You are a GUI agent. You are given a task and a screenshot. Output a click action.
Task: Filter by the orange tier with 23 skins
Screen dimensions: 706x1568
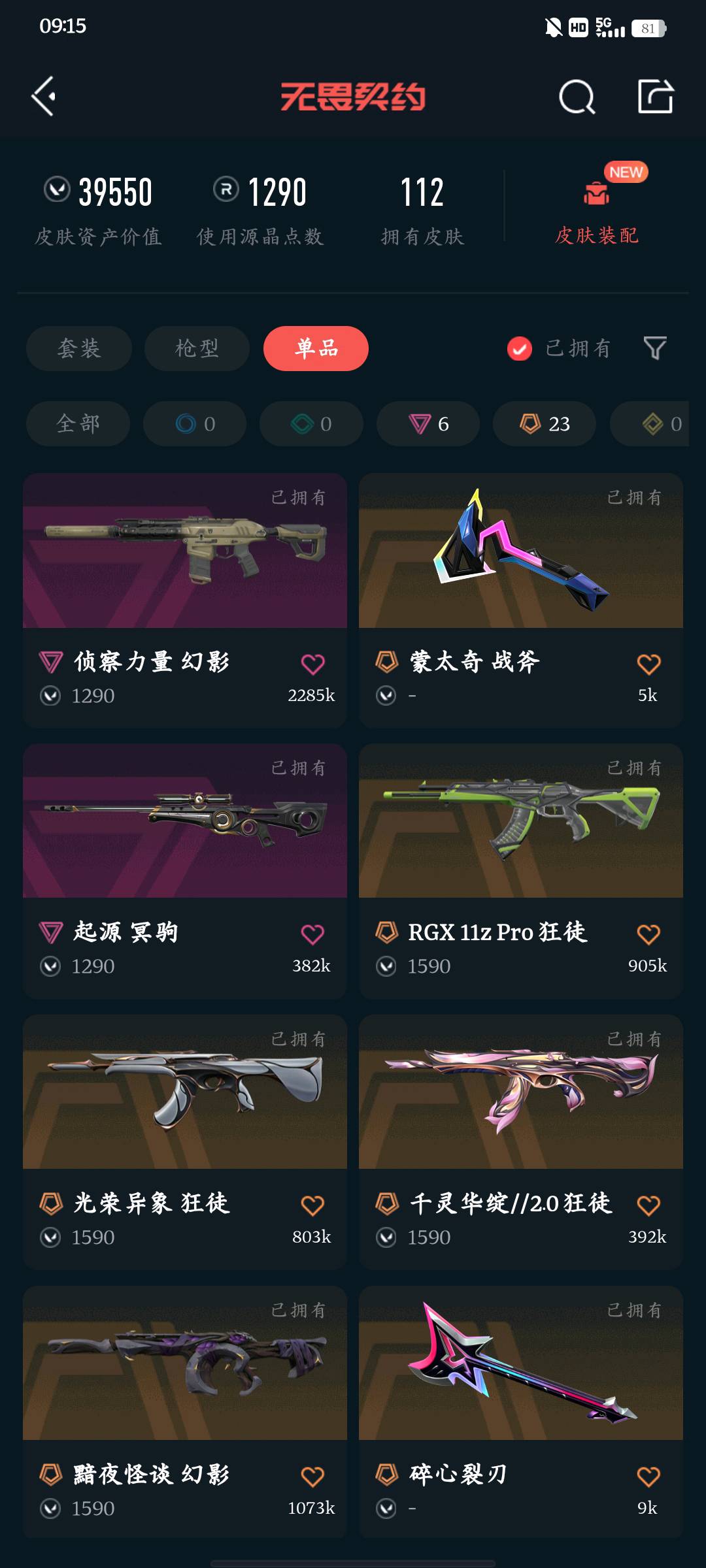point(545,423)
